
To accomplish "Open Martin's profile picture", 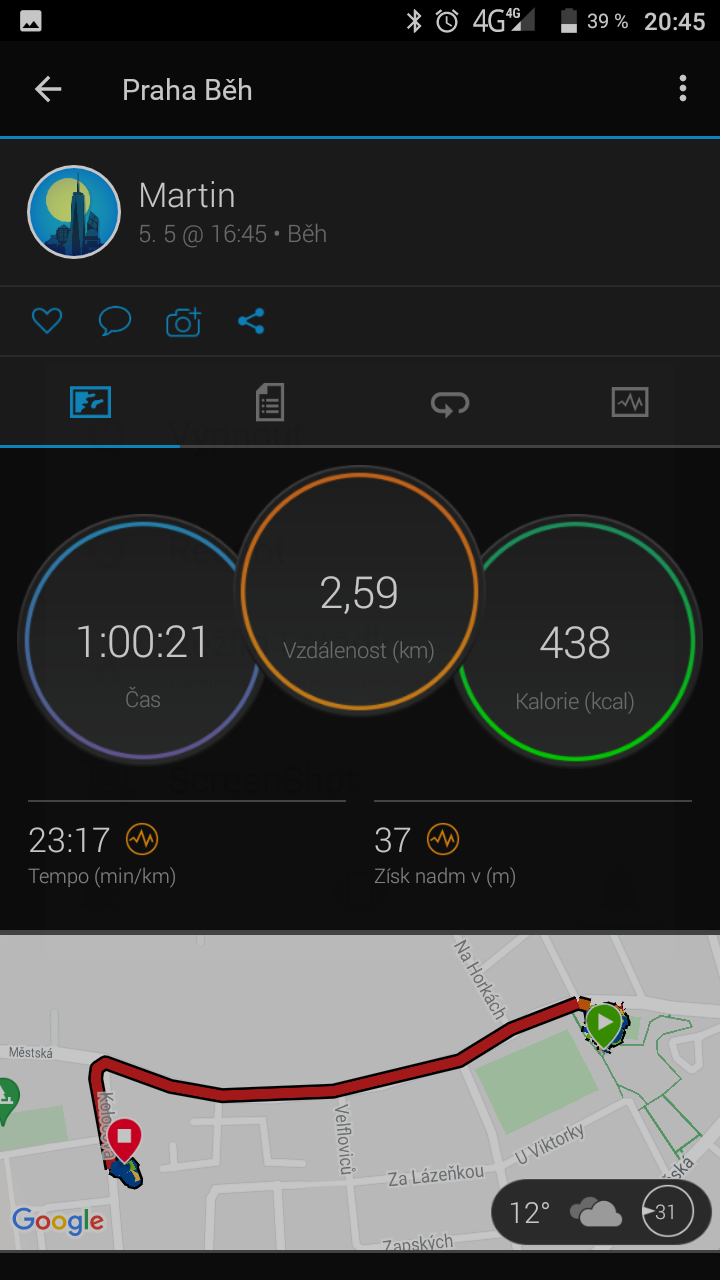I will (74, 212).
